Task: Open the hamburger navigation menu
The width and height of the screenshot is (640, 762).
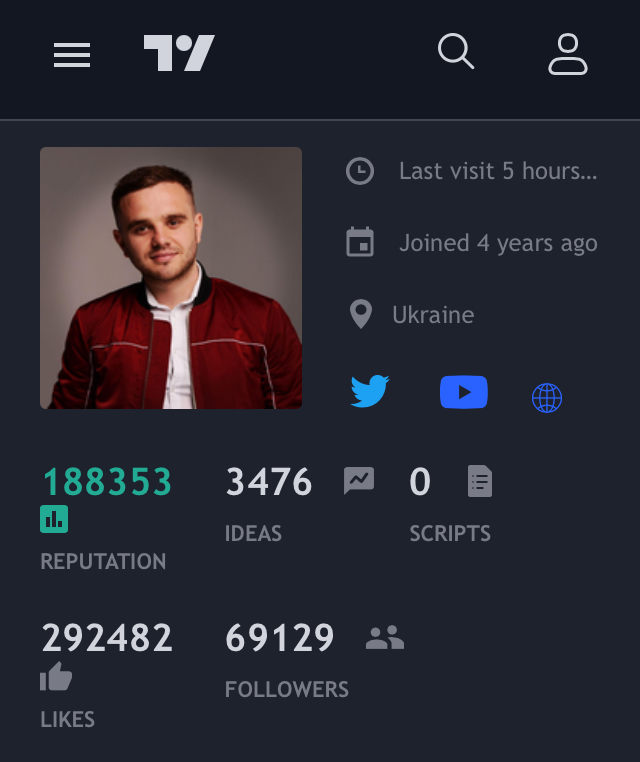Action: click(x=72, y=55)
